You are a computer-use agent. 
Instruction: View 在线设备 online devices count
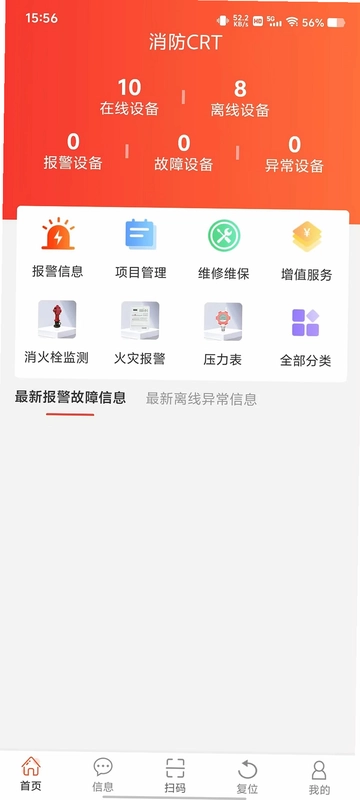click(129, 97)
